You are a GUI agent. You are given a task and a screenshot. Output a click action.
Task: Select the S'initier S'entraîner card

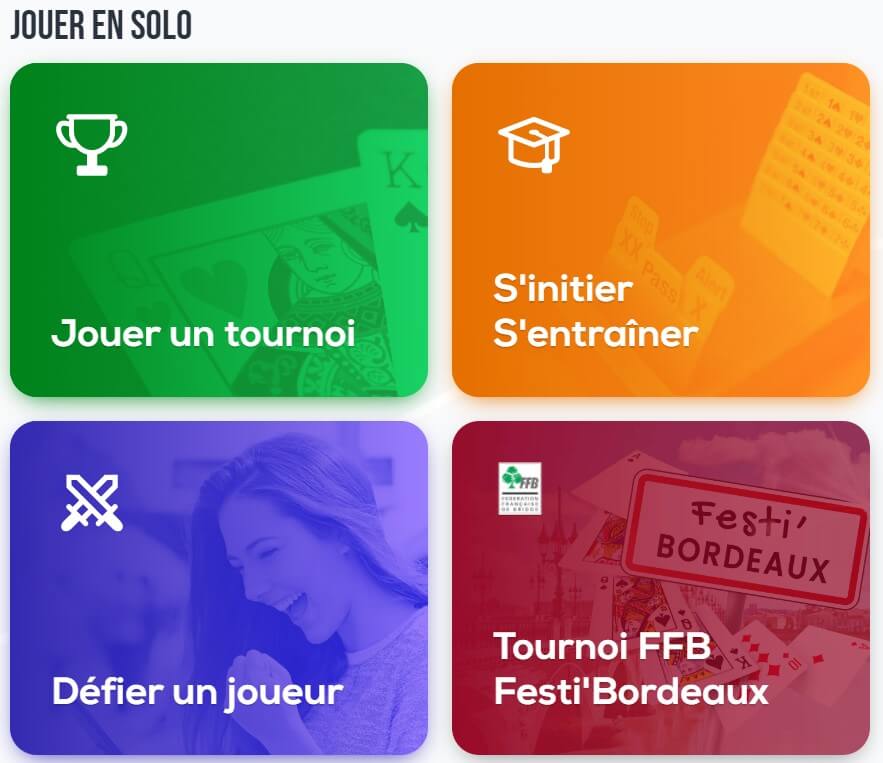(x=660, y=230)
